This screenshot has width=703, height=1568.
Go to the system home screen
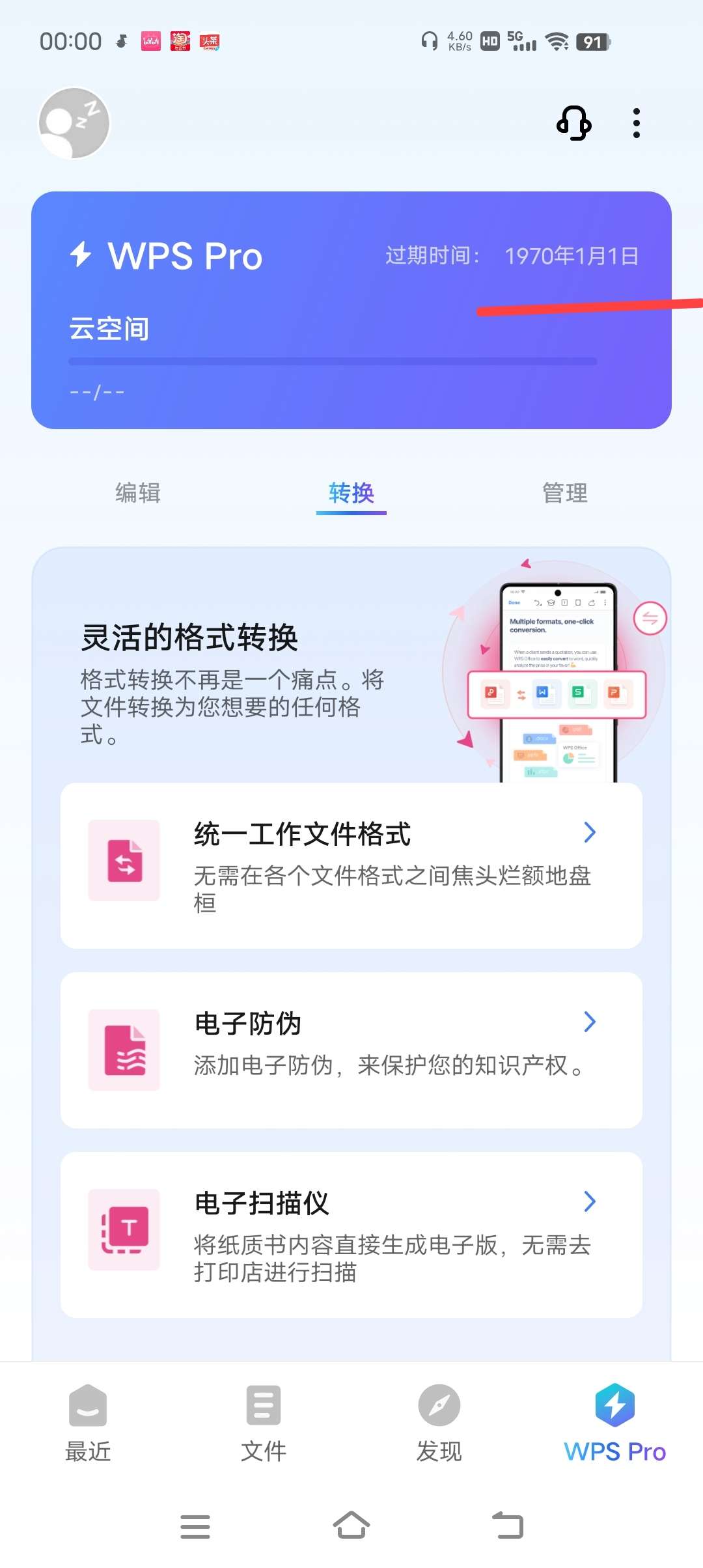[x=351, y=1526]
